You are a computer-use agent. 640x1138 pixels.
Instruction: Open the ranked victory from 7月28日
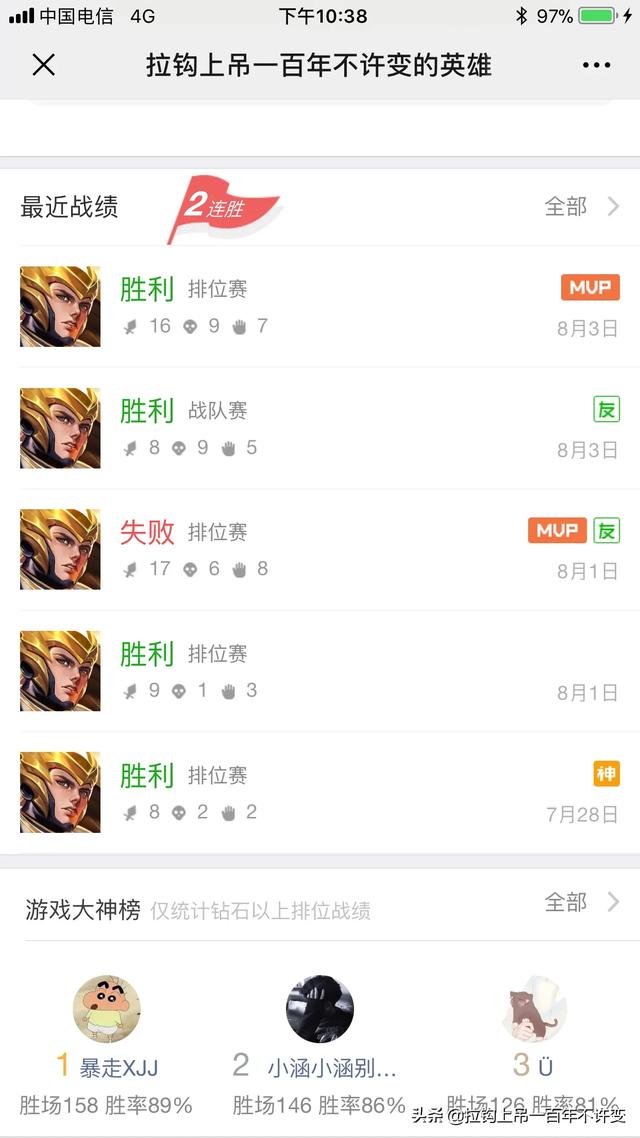click(x=320, y=793)
